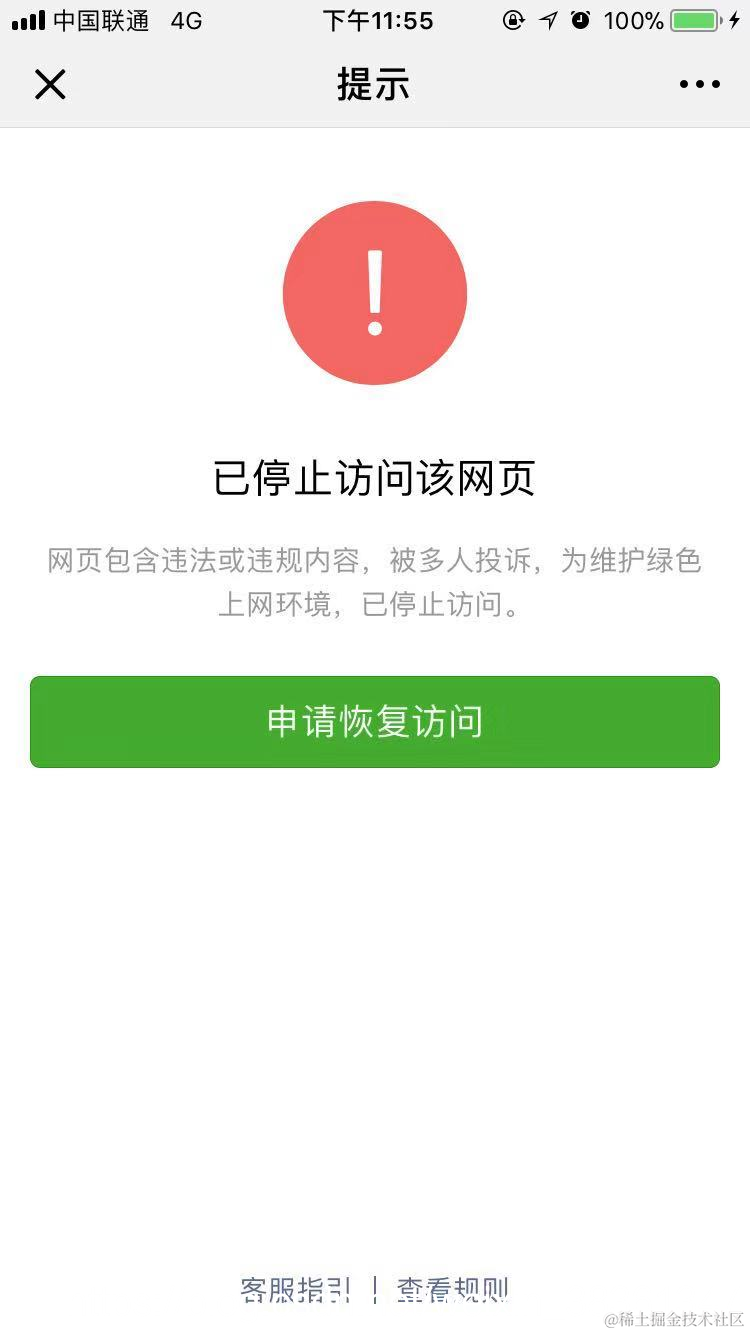Tap the 提示 page title
Screen dimensions: 750x1334
click(375, 84)
